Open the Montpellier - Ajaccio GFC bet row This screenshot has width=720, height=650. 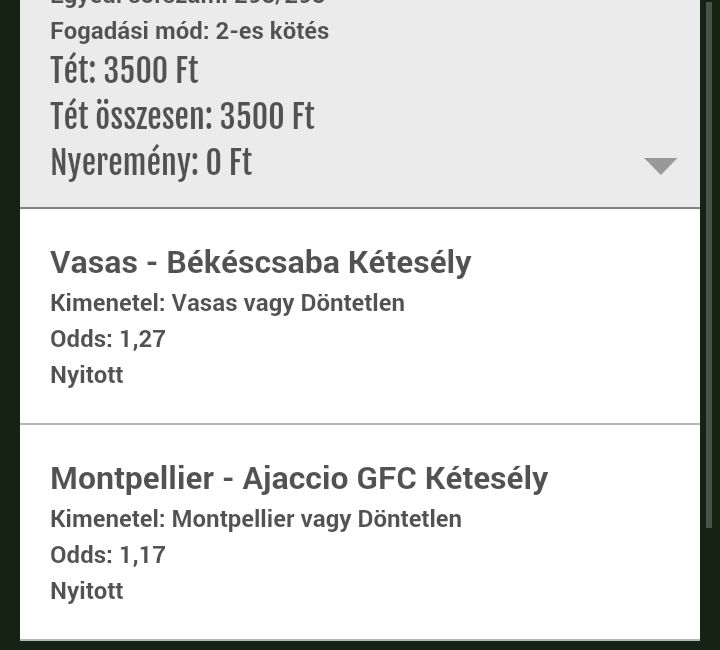click(360, 532)
